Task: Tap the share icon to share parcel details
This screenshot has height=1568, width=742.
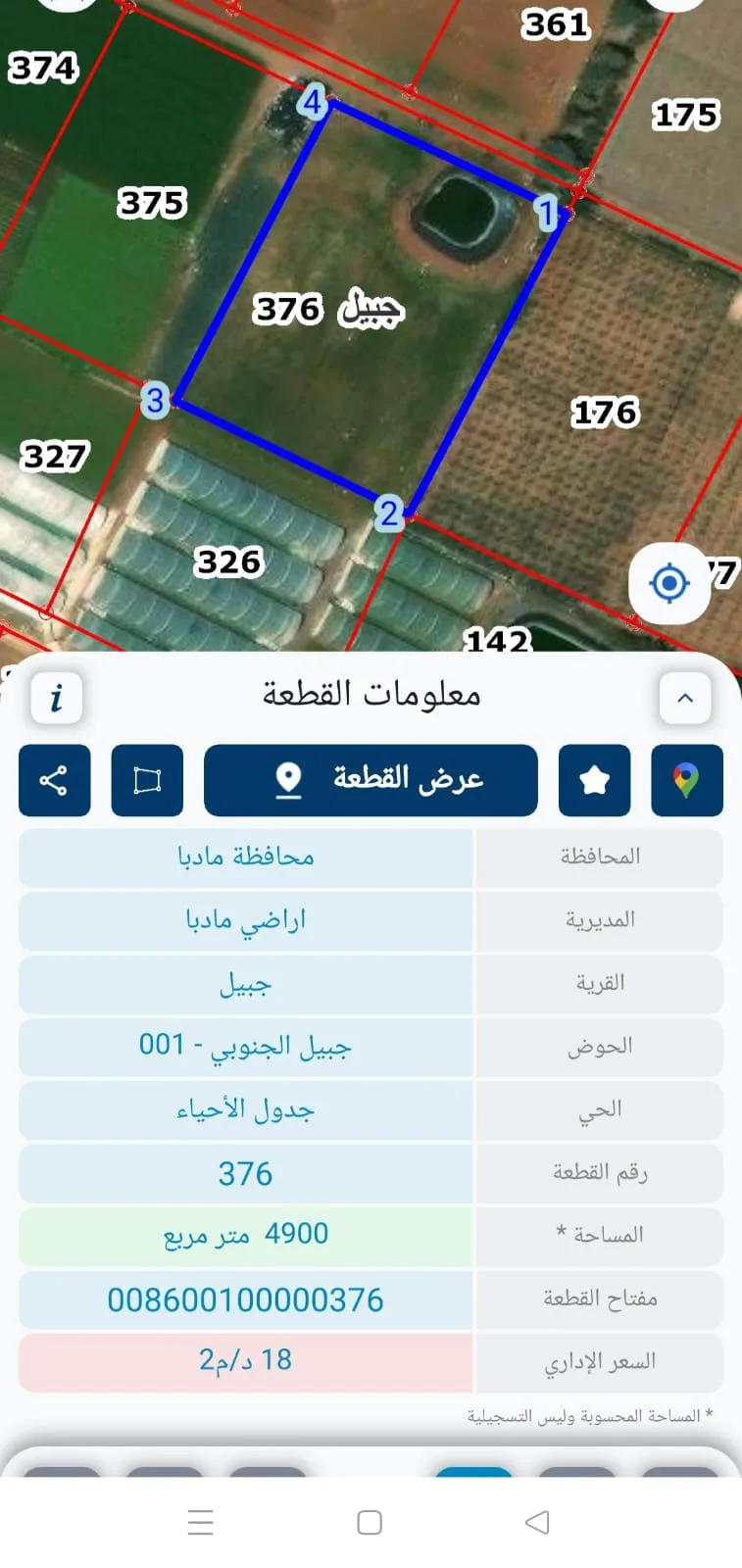Action: click(54, 780)
